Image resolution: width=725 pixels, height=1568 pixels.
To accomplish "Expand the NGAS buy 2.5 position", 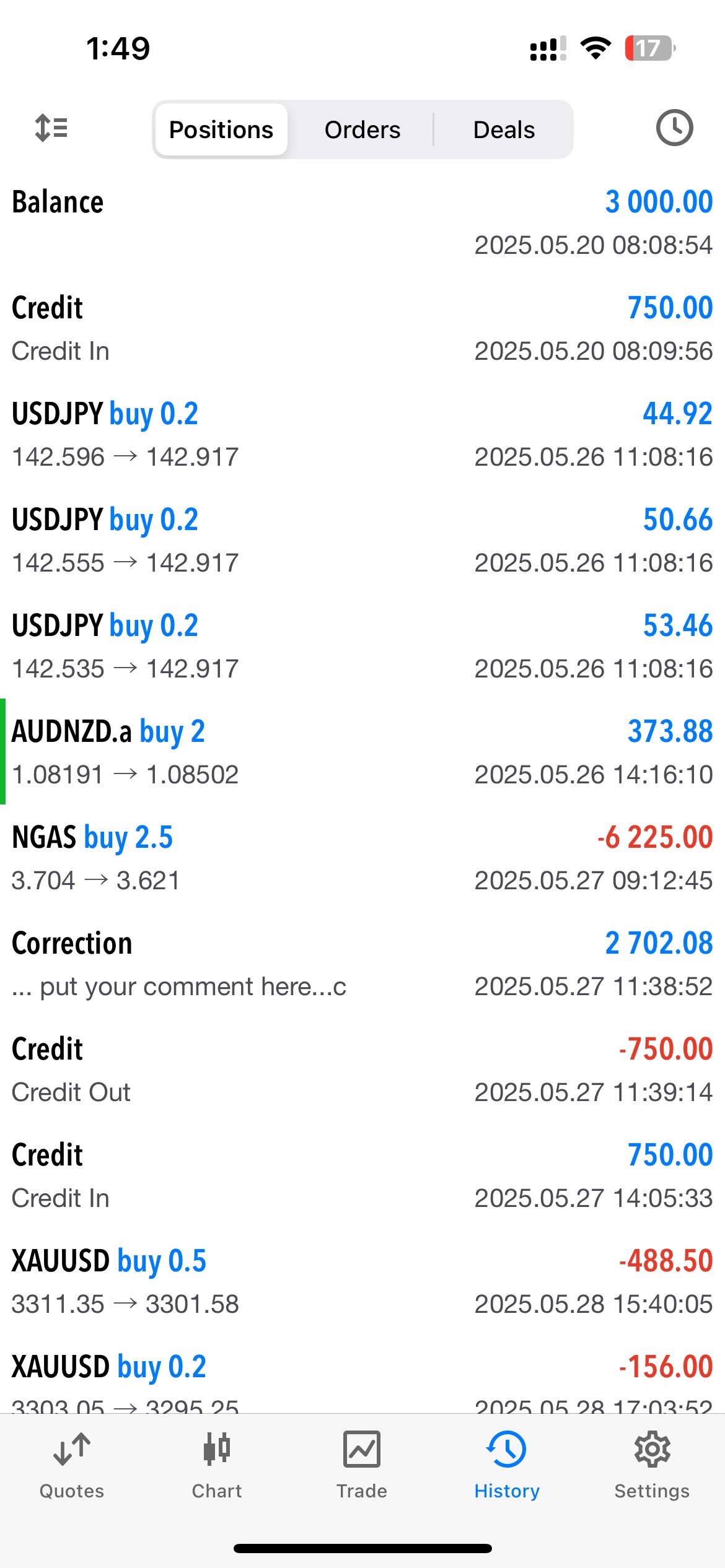I will pos(362,858).
